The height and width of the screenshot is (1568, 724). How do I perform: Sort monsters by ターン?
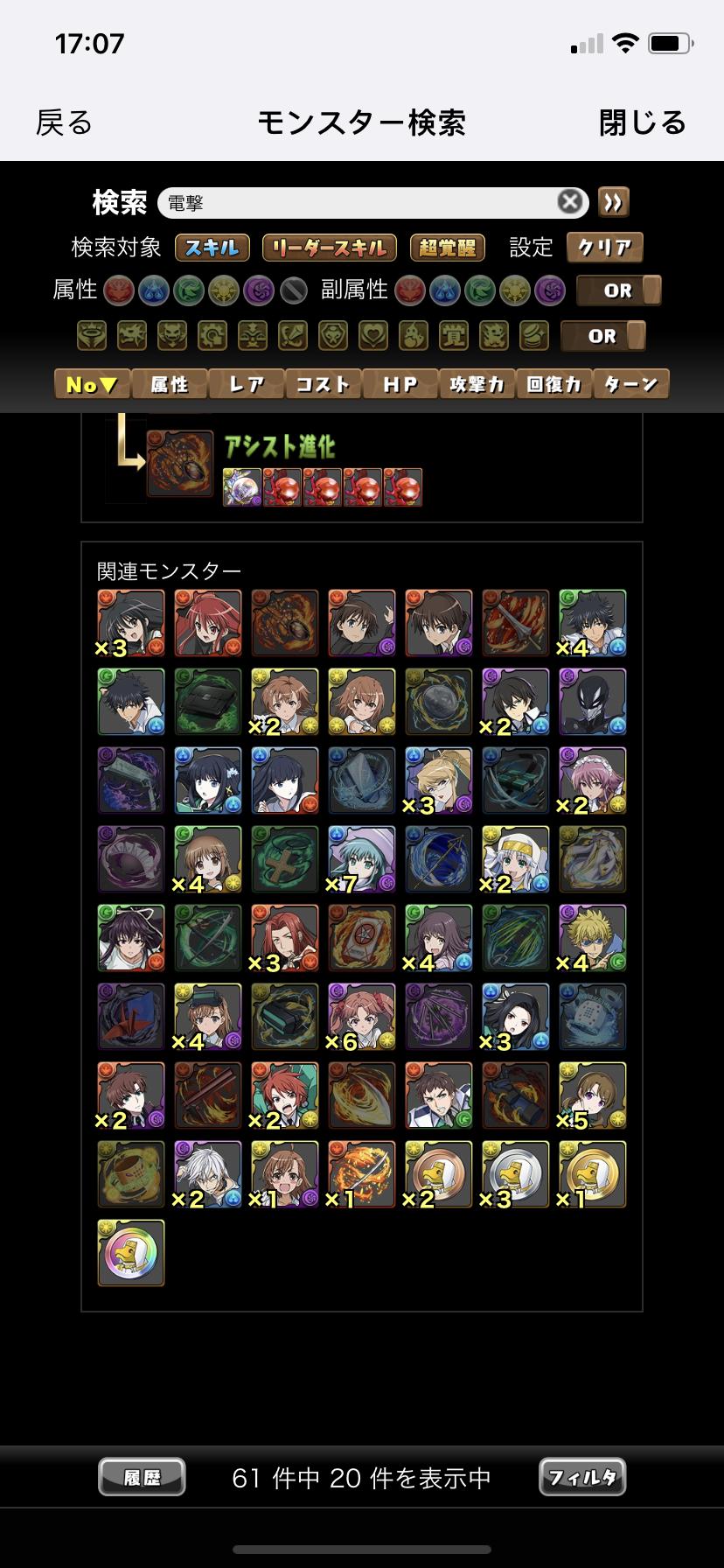(x=630, y=384)
